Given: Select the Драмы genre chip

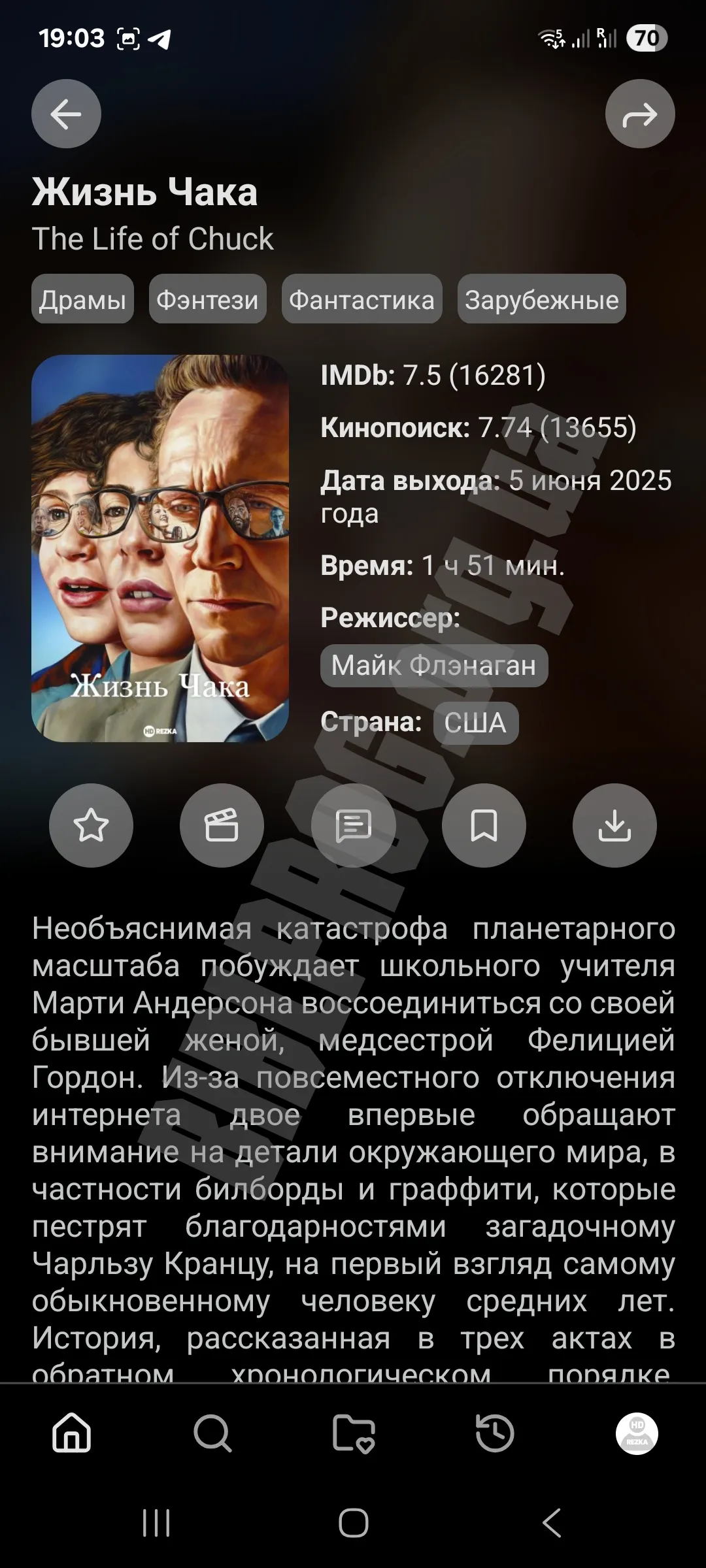Looking at the screenshot, I should [82, 299].
